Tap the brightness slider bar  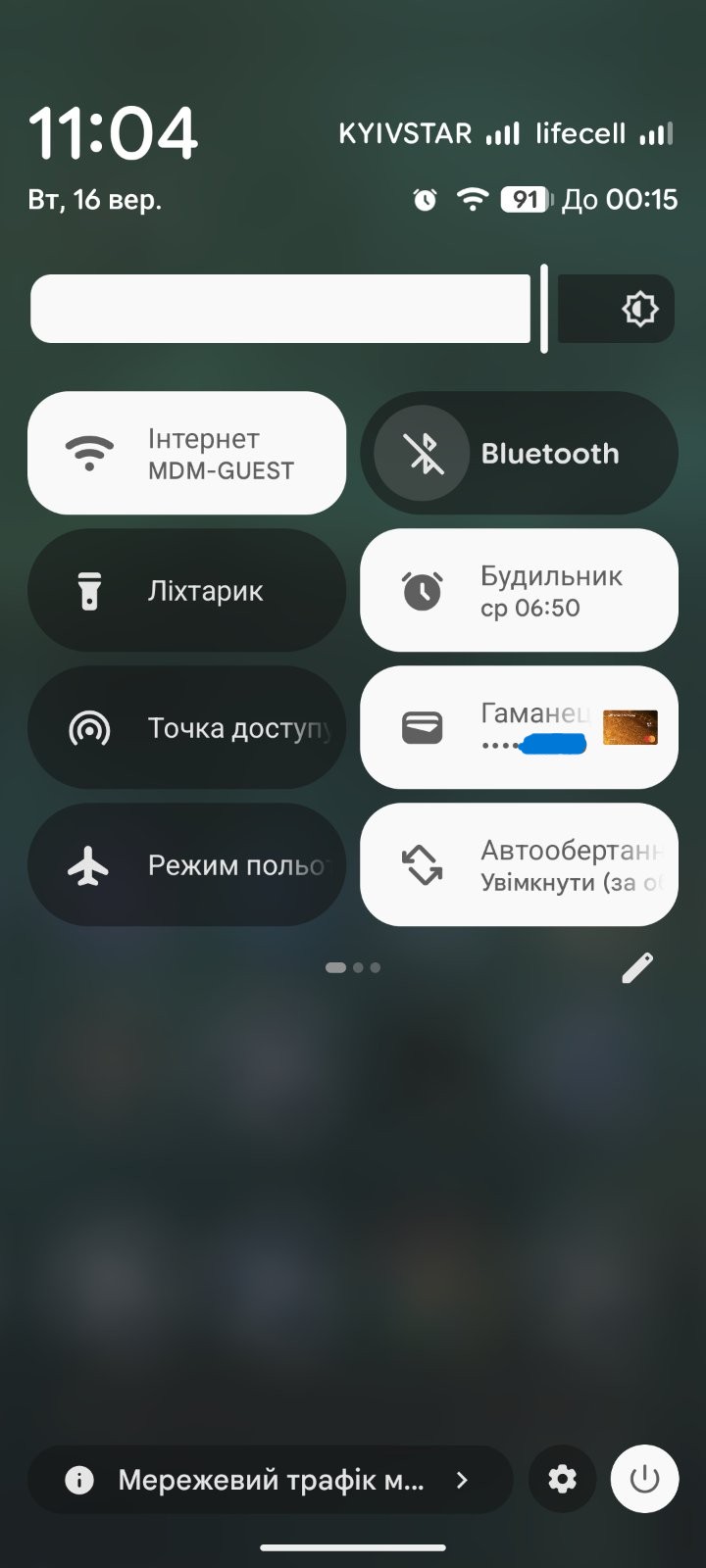pyautogui.click(x=284, y=309)
